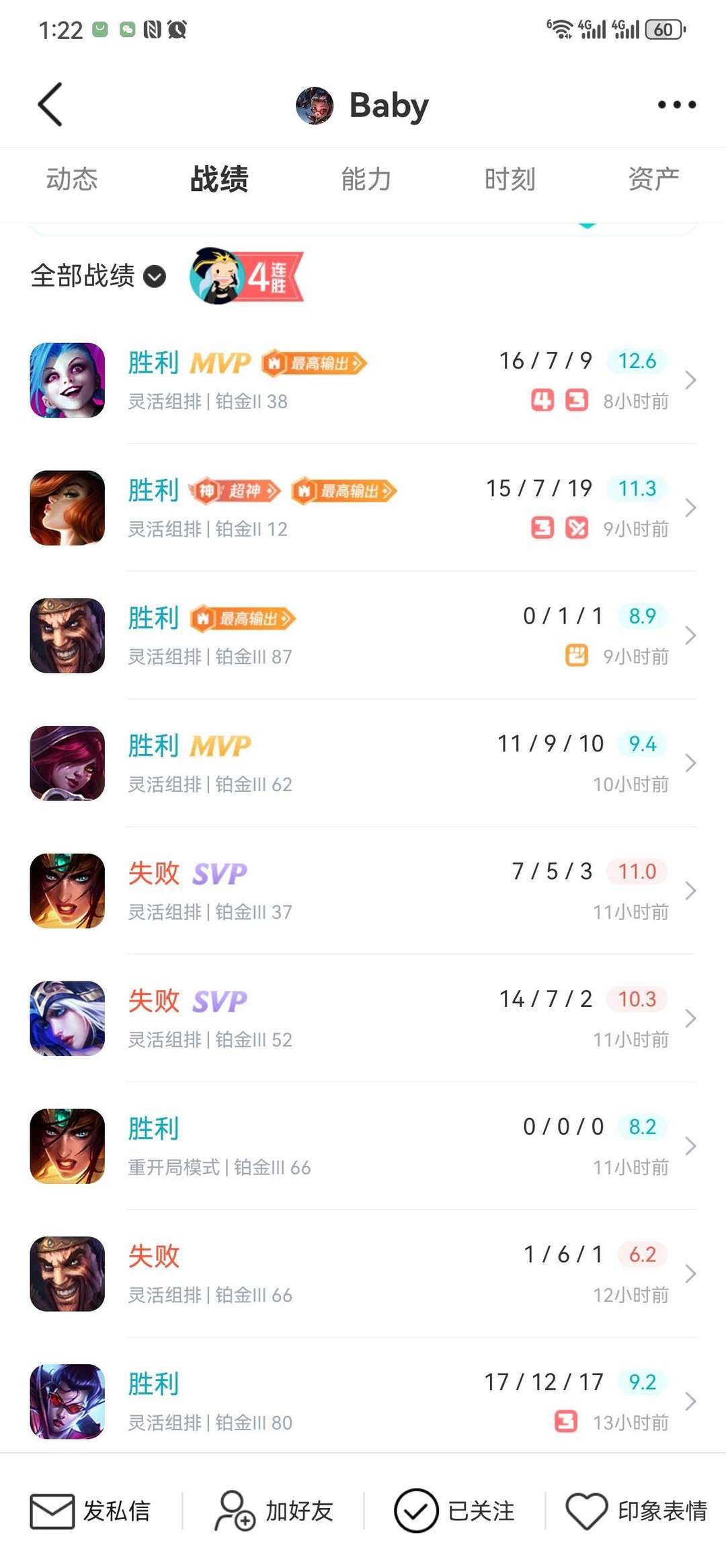View the 重开局模式 0/0/0 match

pos(363,1147)
